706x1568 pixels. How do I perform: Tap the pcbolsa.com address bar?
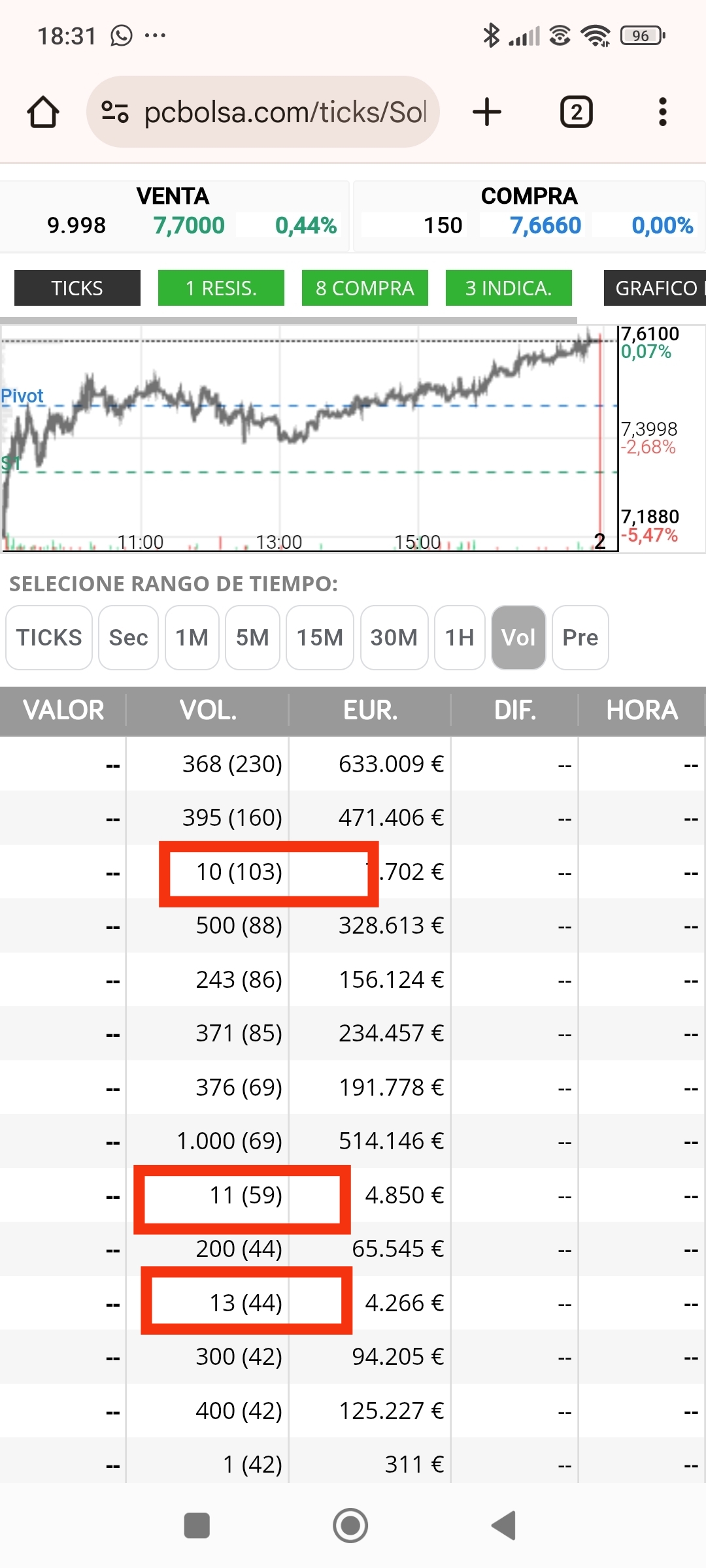point(263,112)
